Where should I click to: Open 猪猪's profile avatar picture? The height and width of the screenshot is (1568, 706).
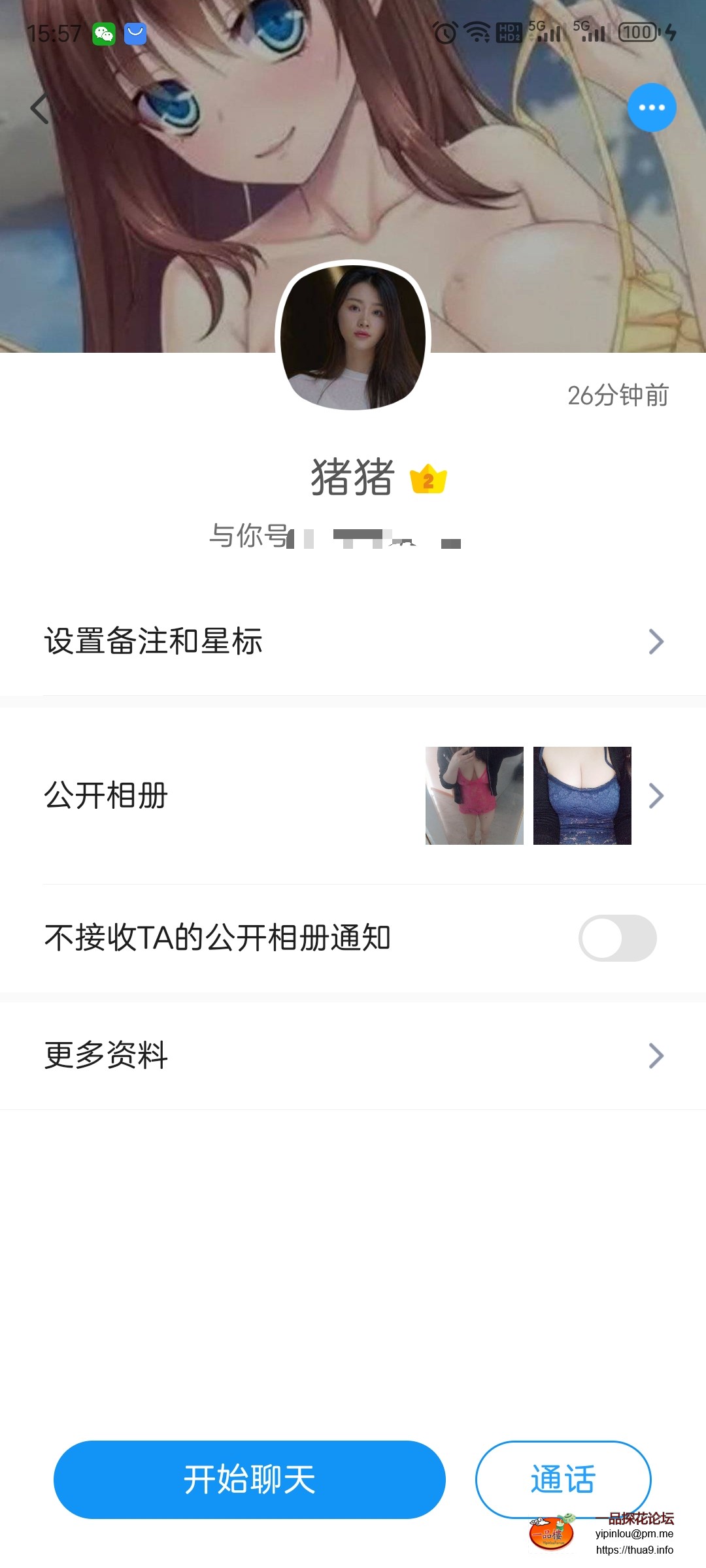pos(353,337)
